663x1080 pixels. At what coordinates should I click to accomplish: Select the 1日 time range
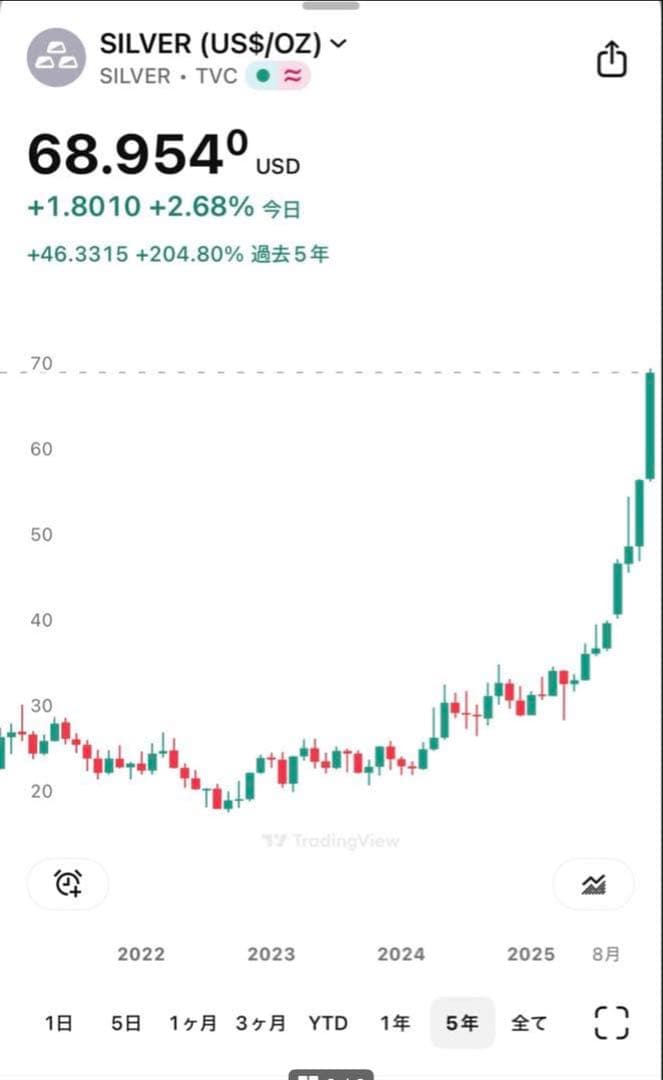pyautogui.click(x=58, y=1022)
